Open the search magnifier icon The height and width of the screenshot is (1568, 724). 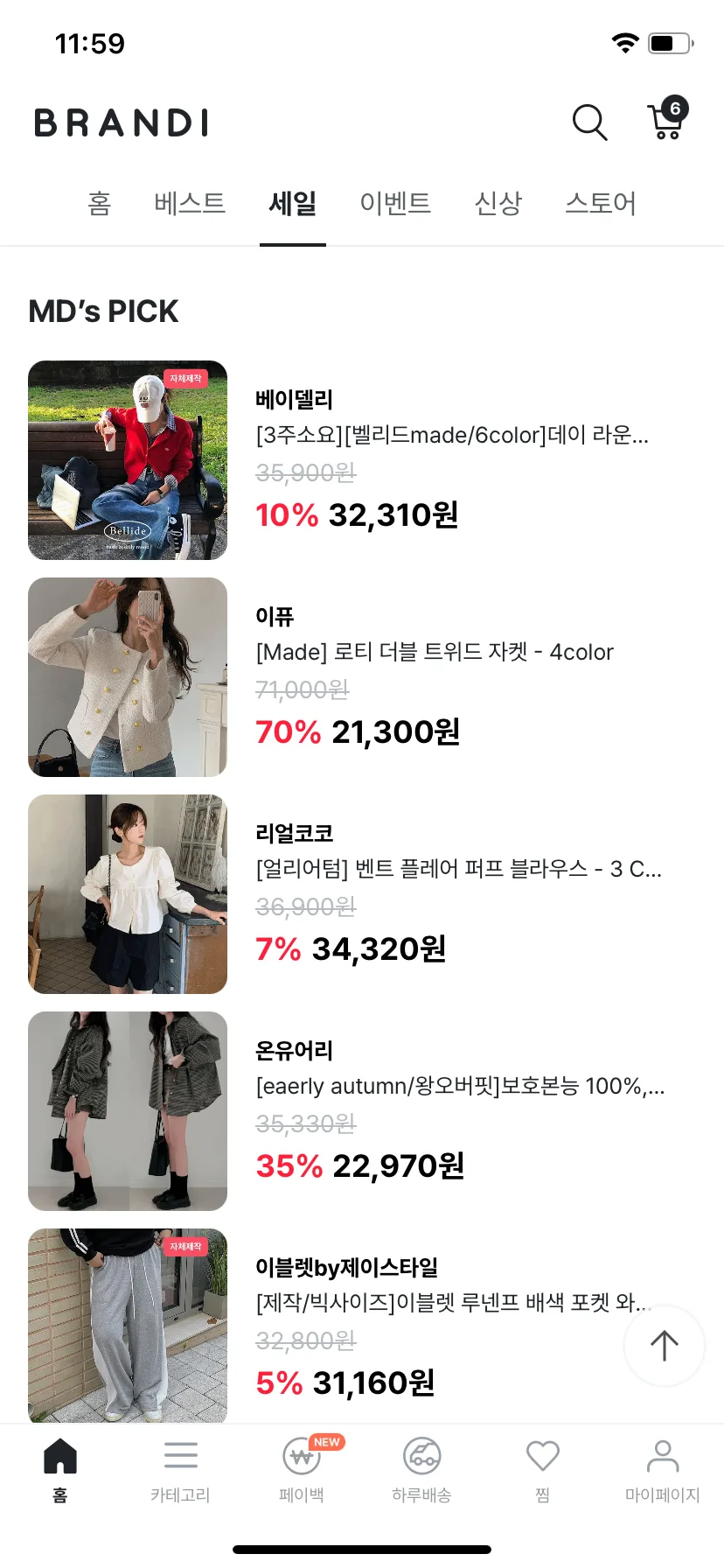589,122
